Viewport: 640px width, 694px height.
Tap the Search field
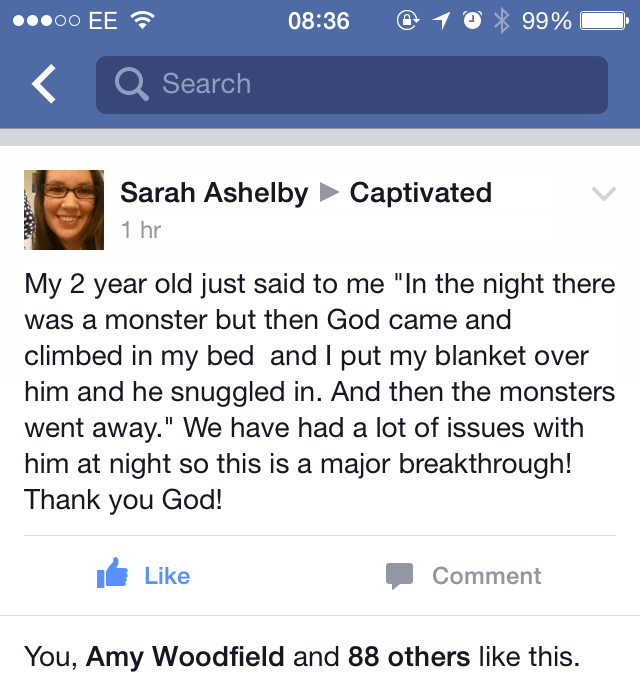click(351, 85)
